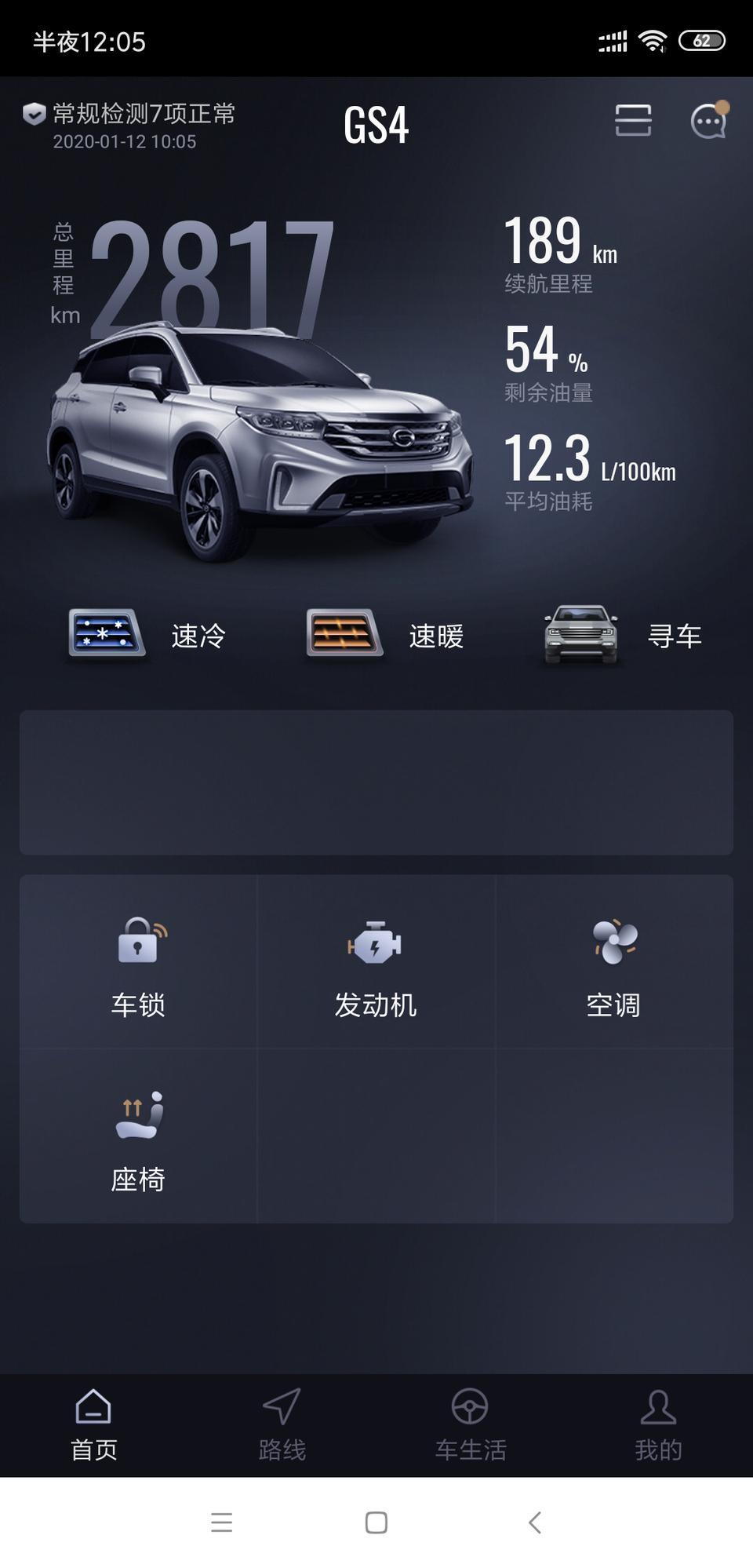Viewport: 753px width, 1568px height.
Task: Activate 速暖 quick heating
Action: [x=384, y=635]
